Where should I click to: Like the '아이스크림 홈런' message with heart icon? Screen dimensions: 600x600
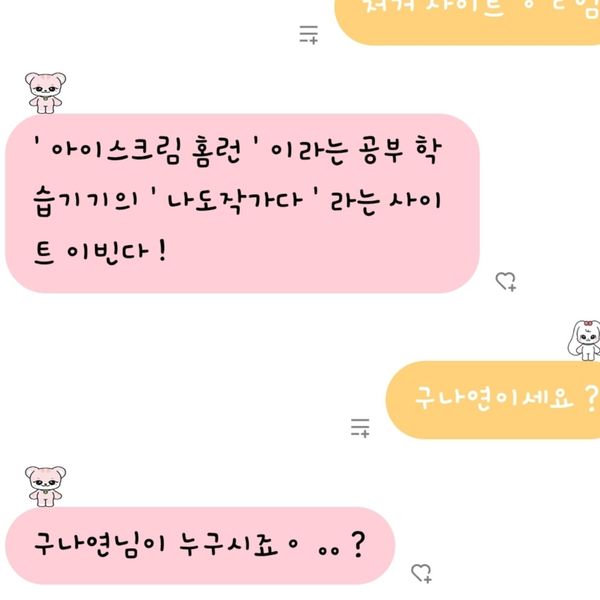[506, 282]
